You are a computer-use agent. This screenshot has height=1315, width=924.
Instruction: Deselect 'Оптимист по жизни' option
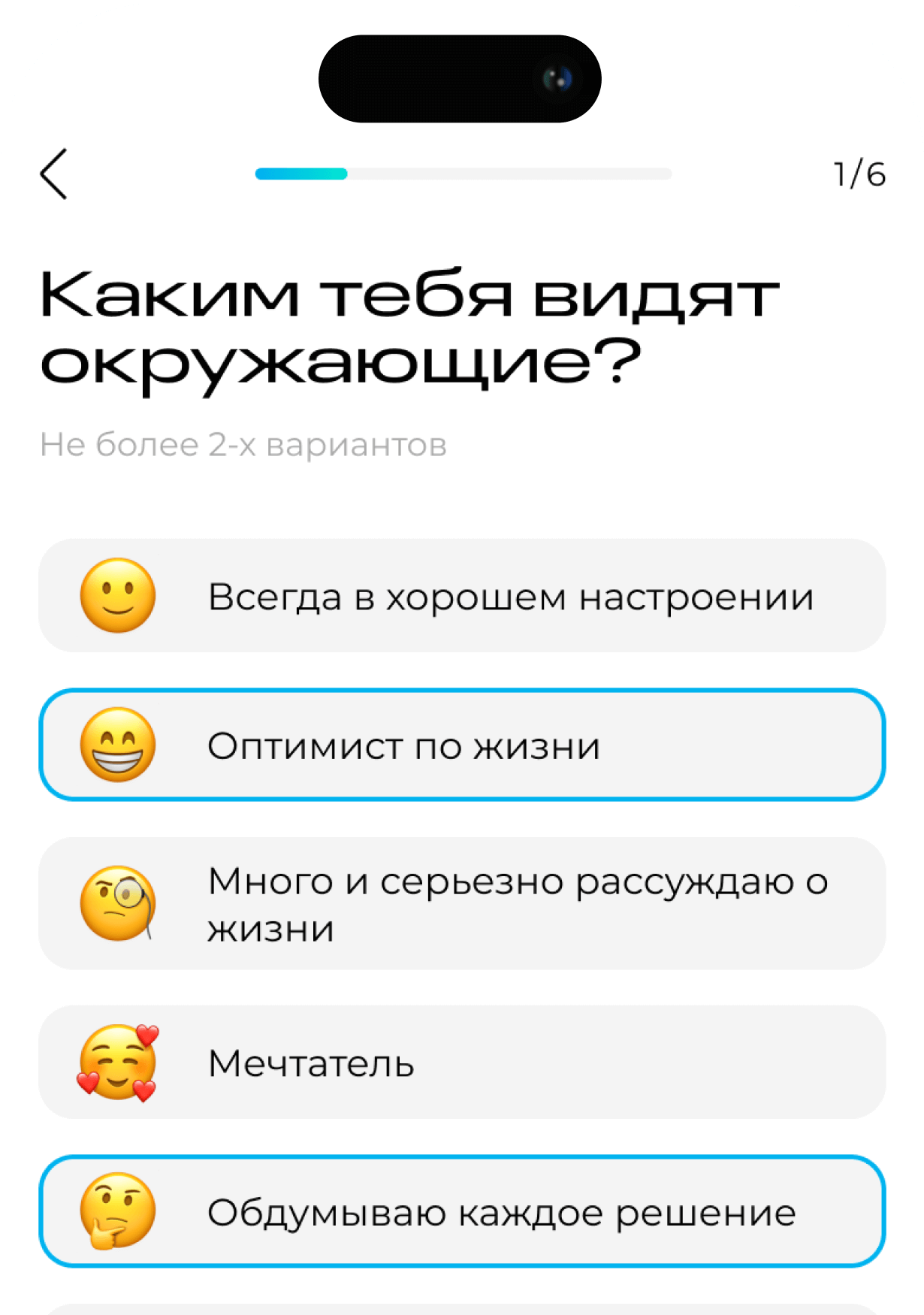462,745
